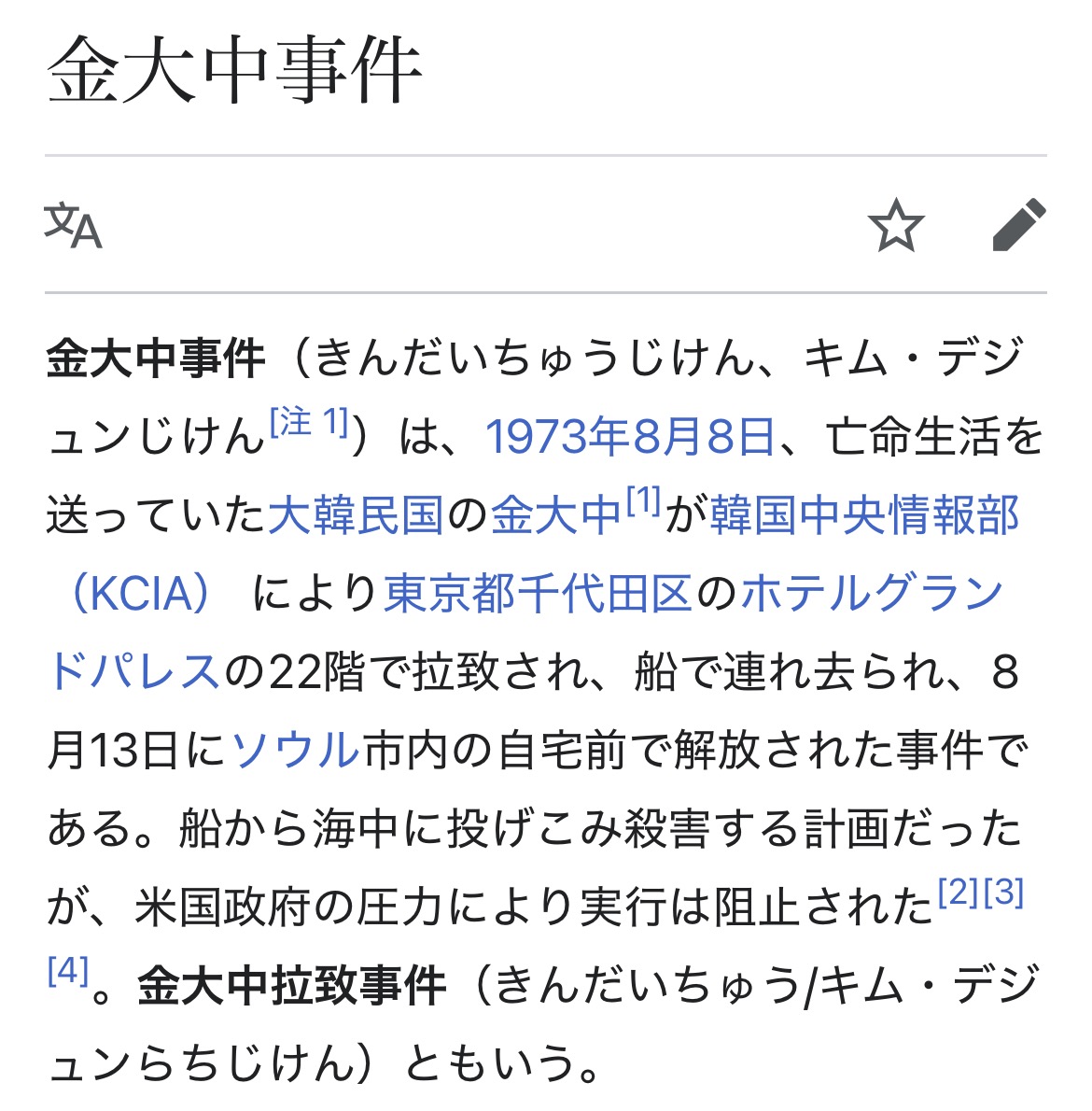
Task: View citation [2]
Action: tap(957, 893)
